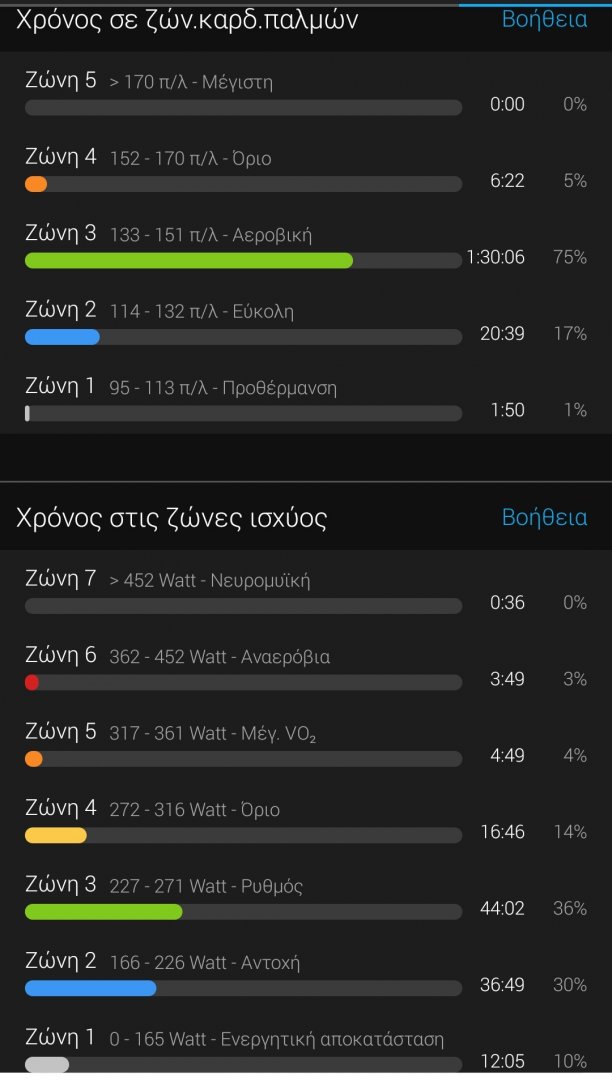Viewport: 612px width, 1080px height.
Task: Open Βοήθεια for power zones section
Action: click(545, 517)
